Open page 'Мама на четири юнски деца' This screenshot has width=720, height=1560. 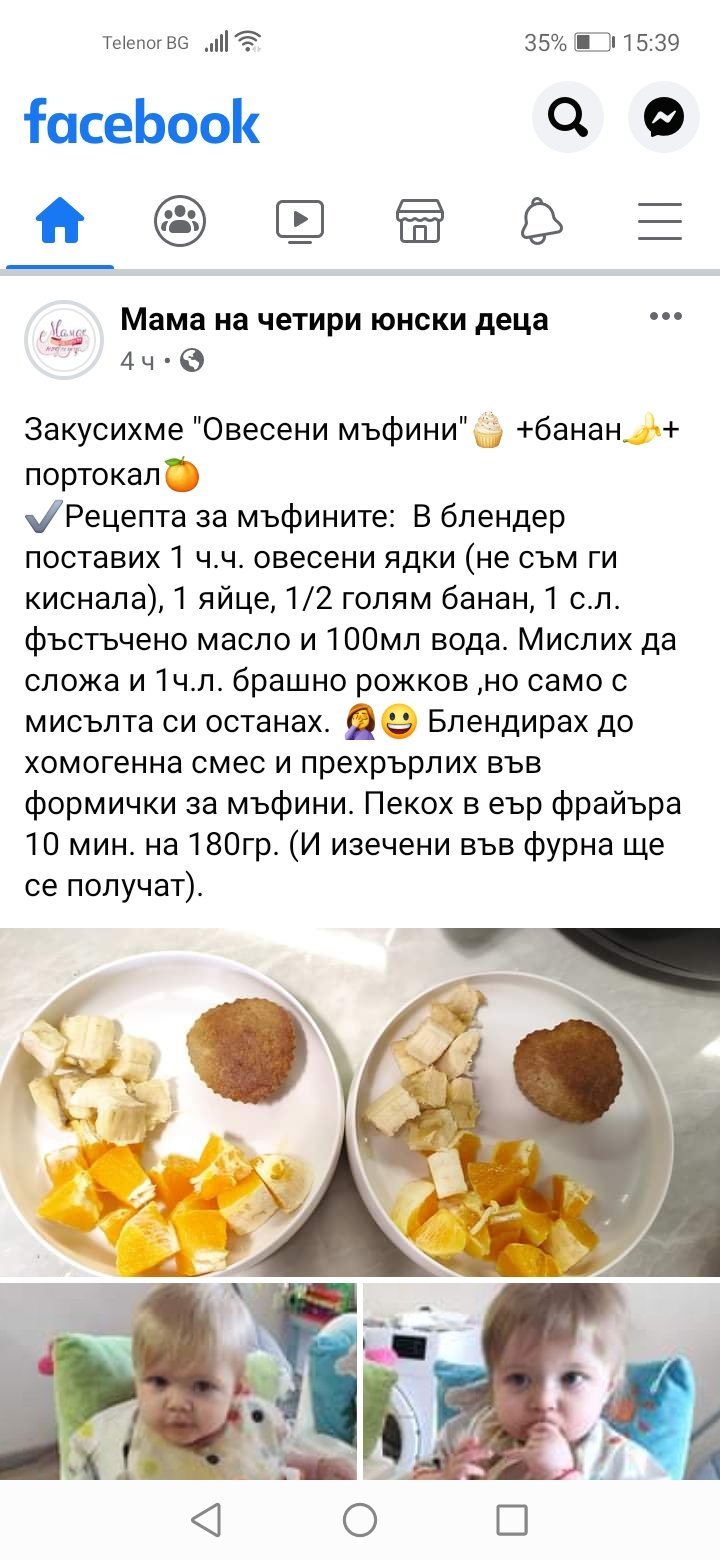pos(334,319)
